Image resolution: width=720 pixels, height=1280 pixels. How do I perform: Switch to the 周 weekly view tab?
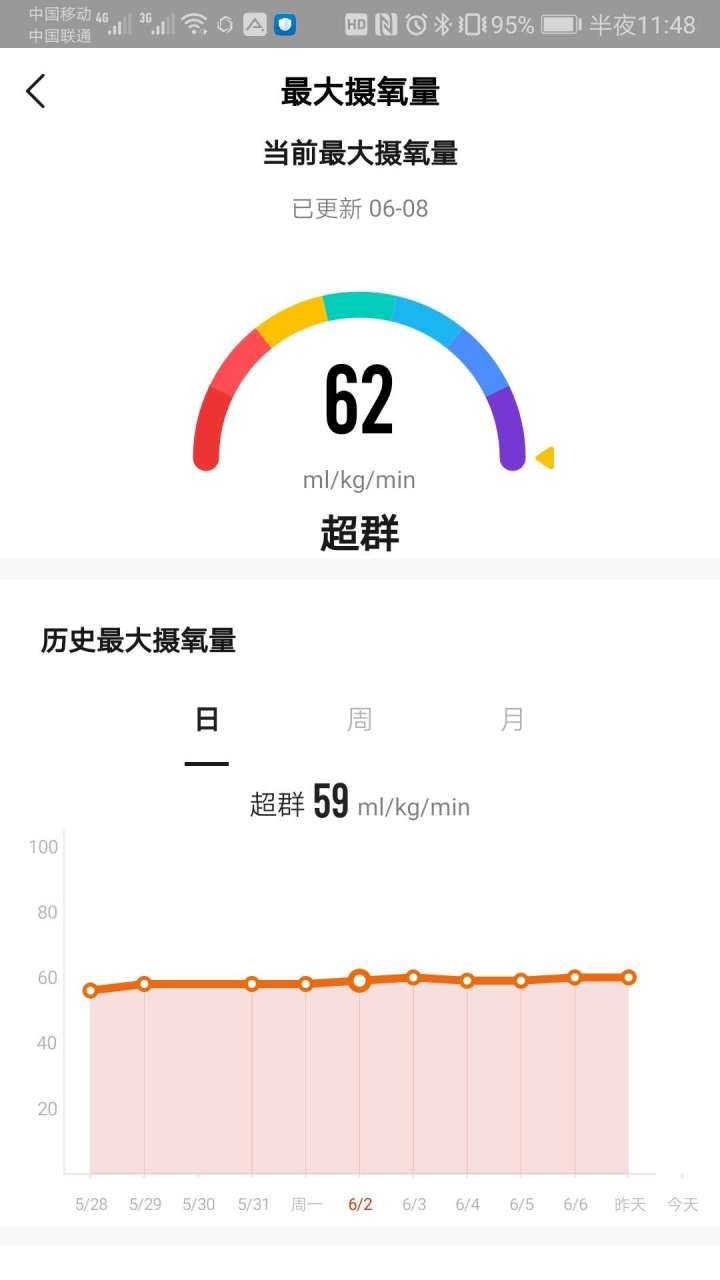(358, 718)
